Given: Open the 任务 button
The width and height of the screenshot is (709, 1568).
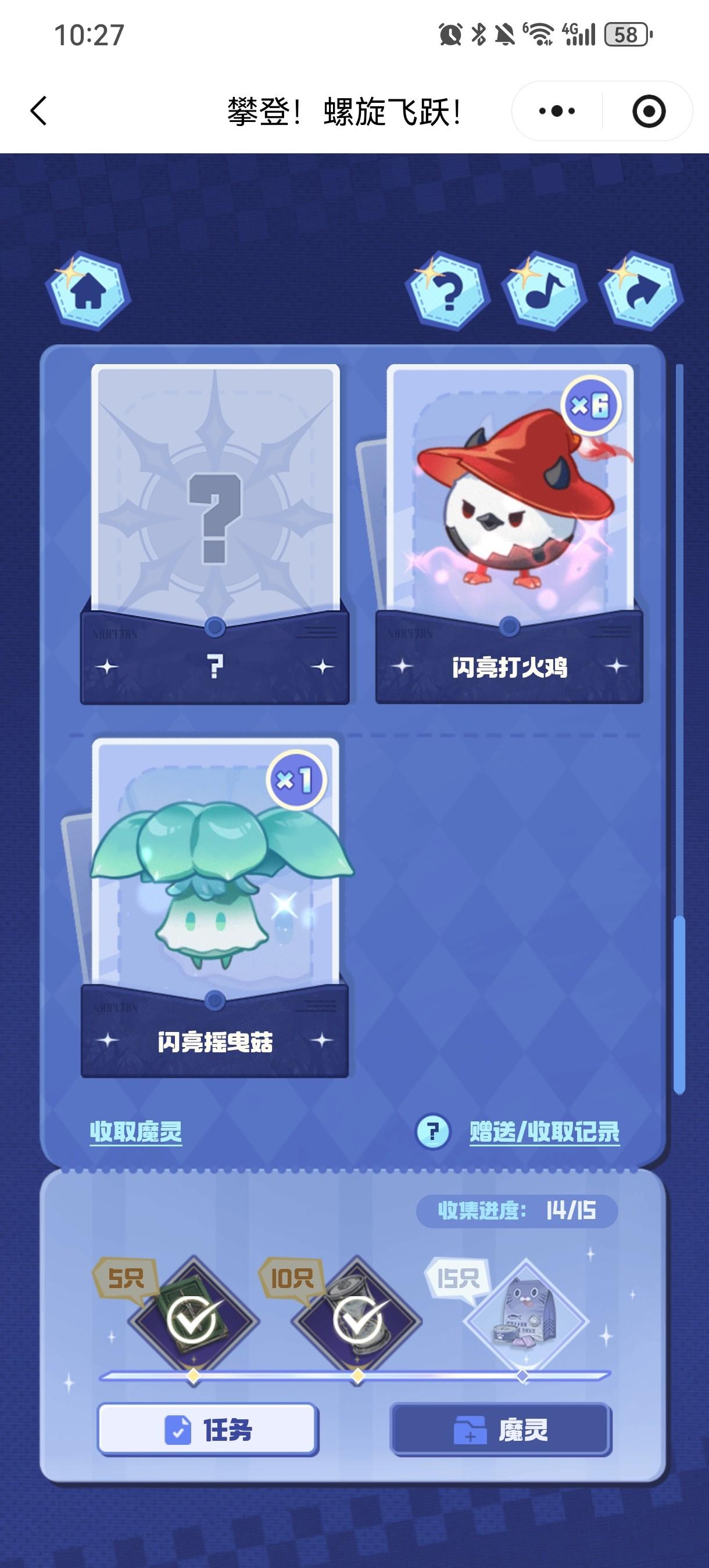Looking at the screenshot, I should tap(207, 1430).
